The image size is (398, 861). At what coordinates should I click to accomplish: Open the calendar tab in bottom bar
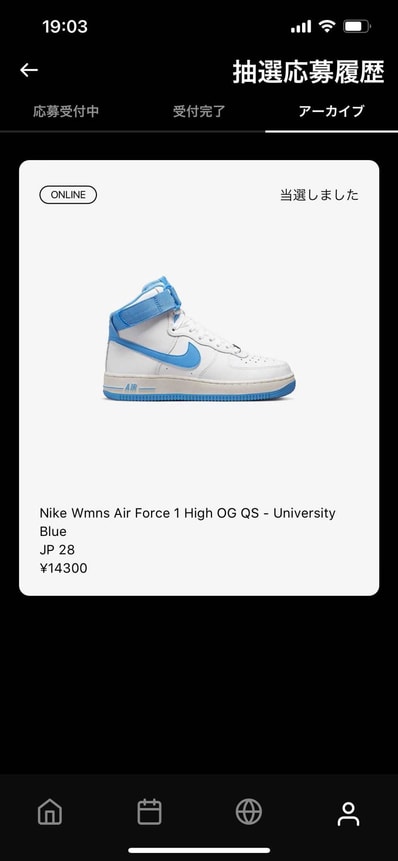coord(149,812)
